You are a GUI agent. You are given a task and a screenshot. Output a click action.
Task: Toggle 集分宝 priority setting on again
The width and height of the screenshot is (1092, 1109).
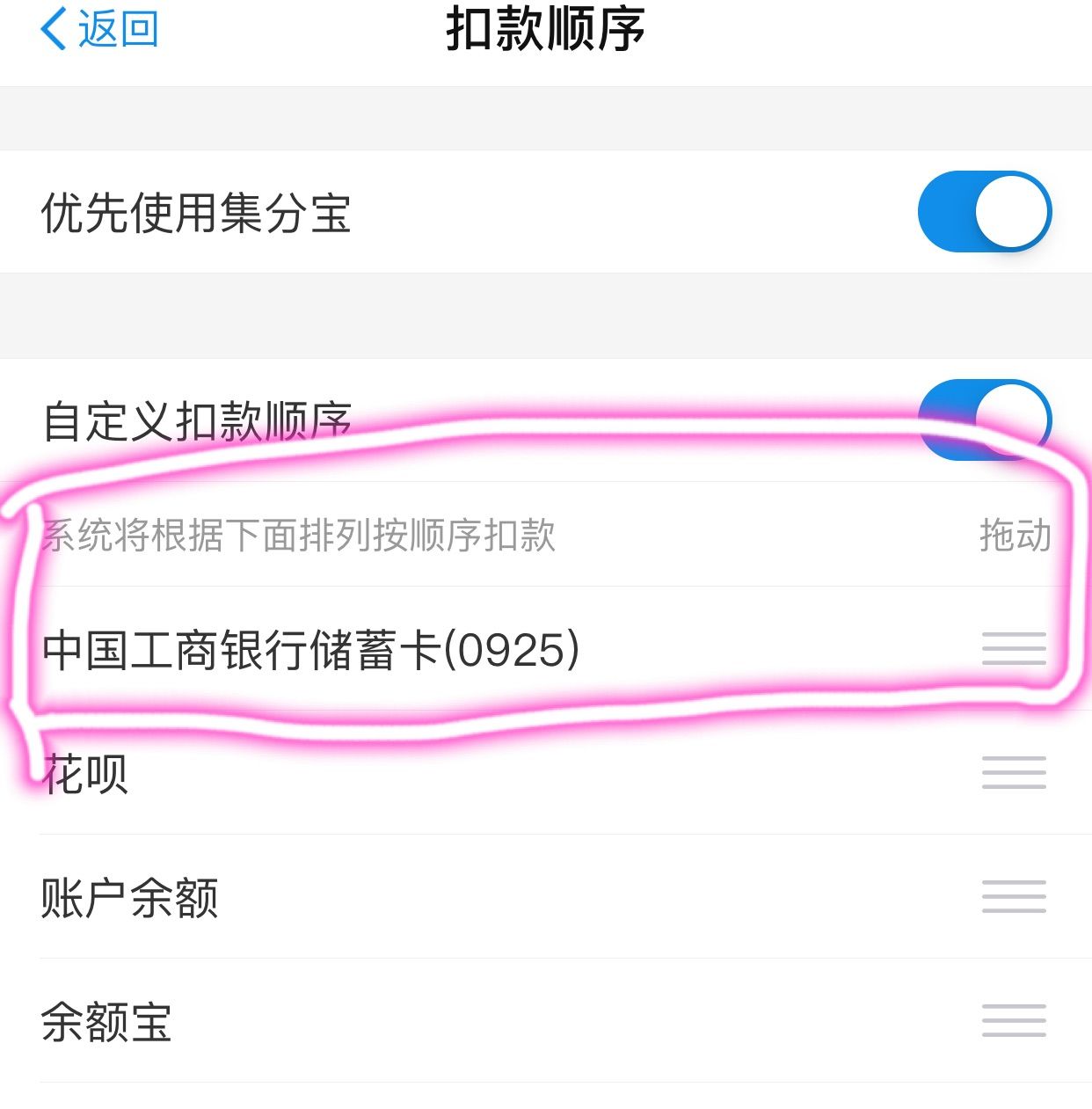[983, 210]
